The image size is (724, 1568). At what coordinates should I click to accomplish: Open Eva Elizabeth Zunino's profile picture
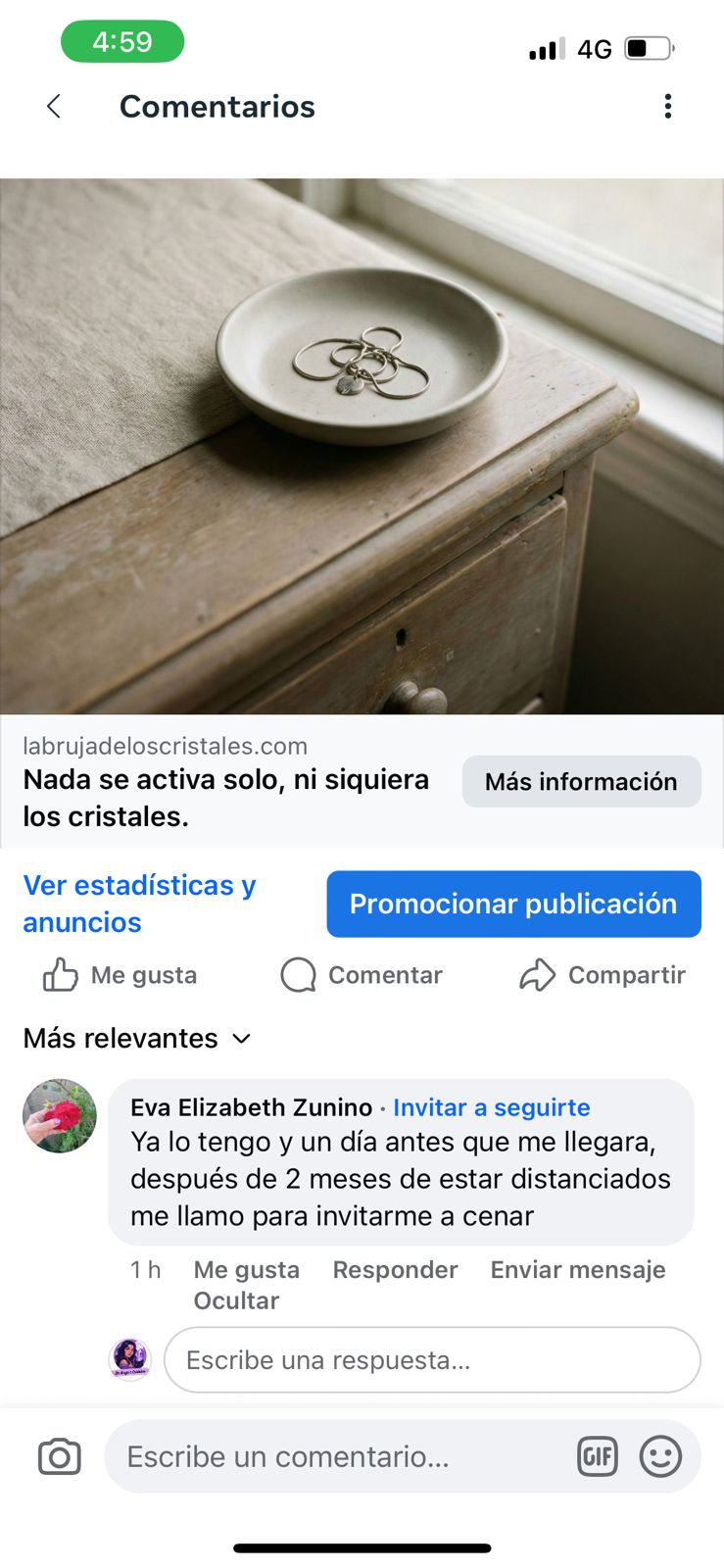[x=60, y=1116]
